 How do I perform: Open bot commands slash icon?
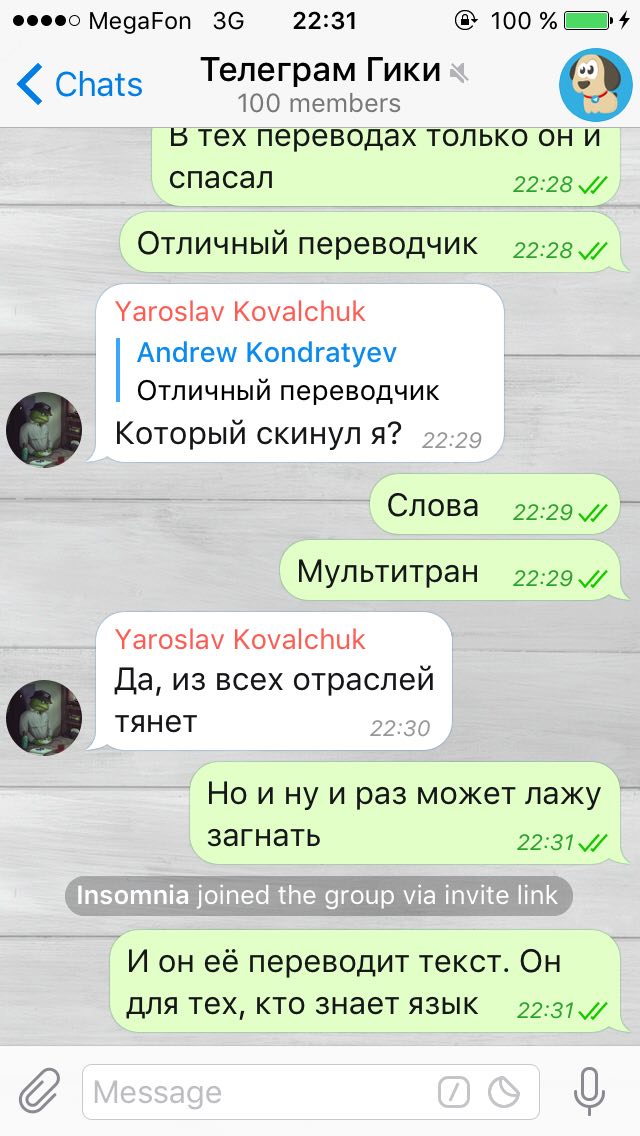click(453, 1092)
